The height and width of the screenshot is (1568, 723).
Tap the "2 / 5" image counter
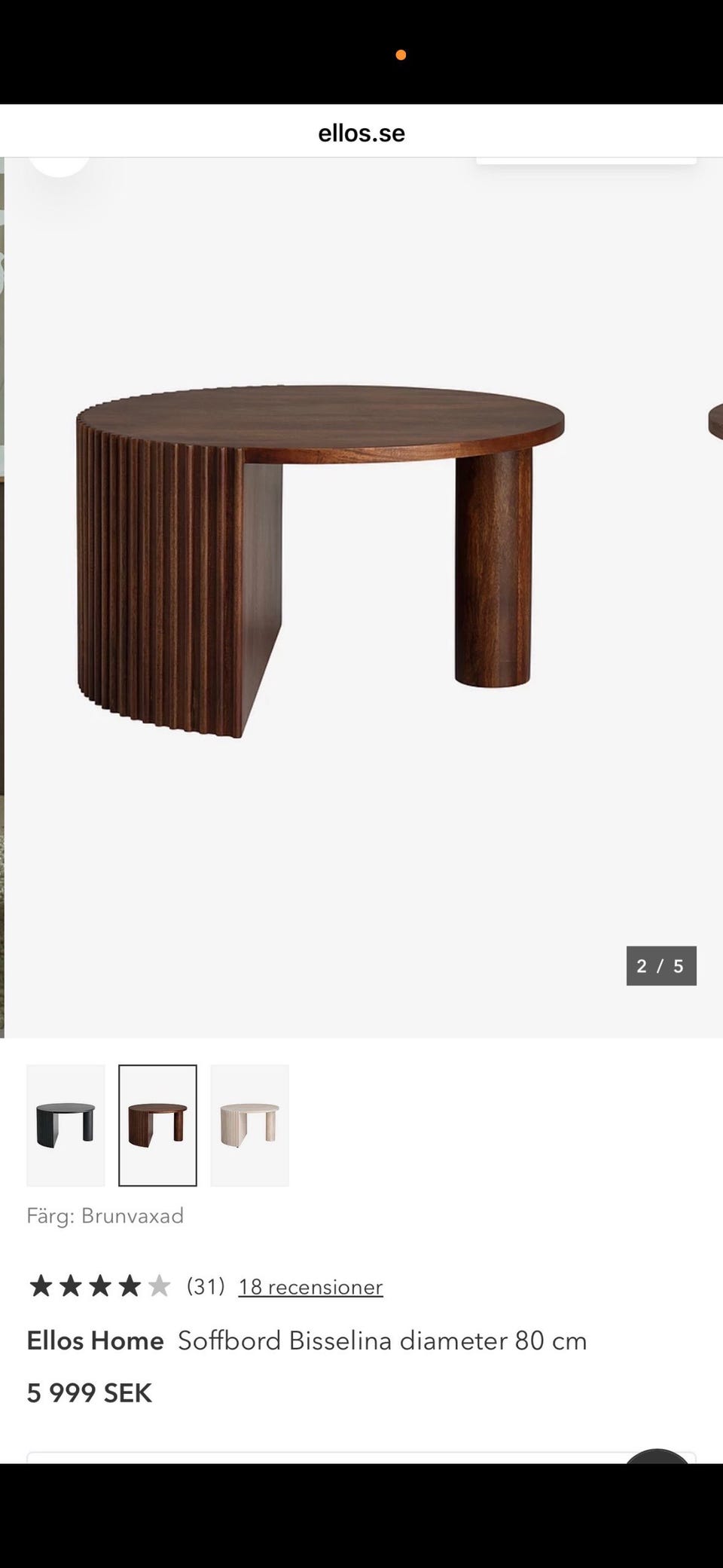pos(660,966)
